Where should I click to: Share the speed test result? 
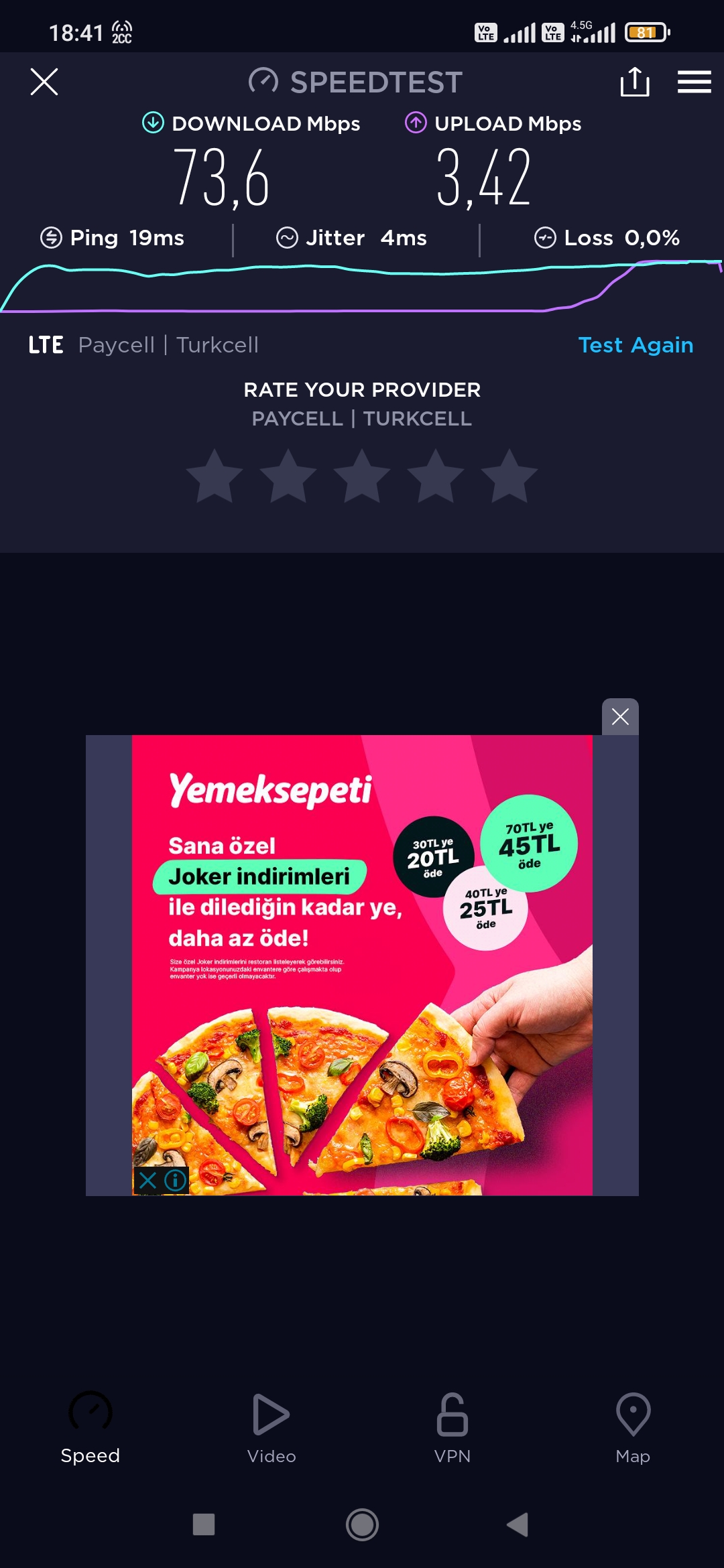[x=634, y=82]
